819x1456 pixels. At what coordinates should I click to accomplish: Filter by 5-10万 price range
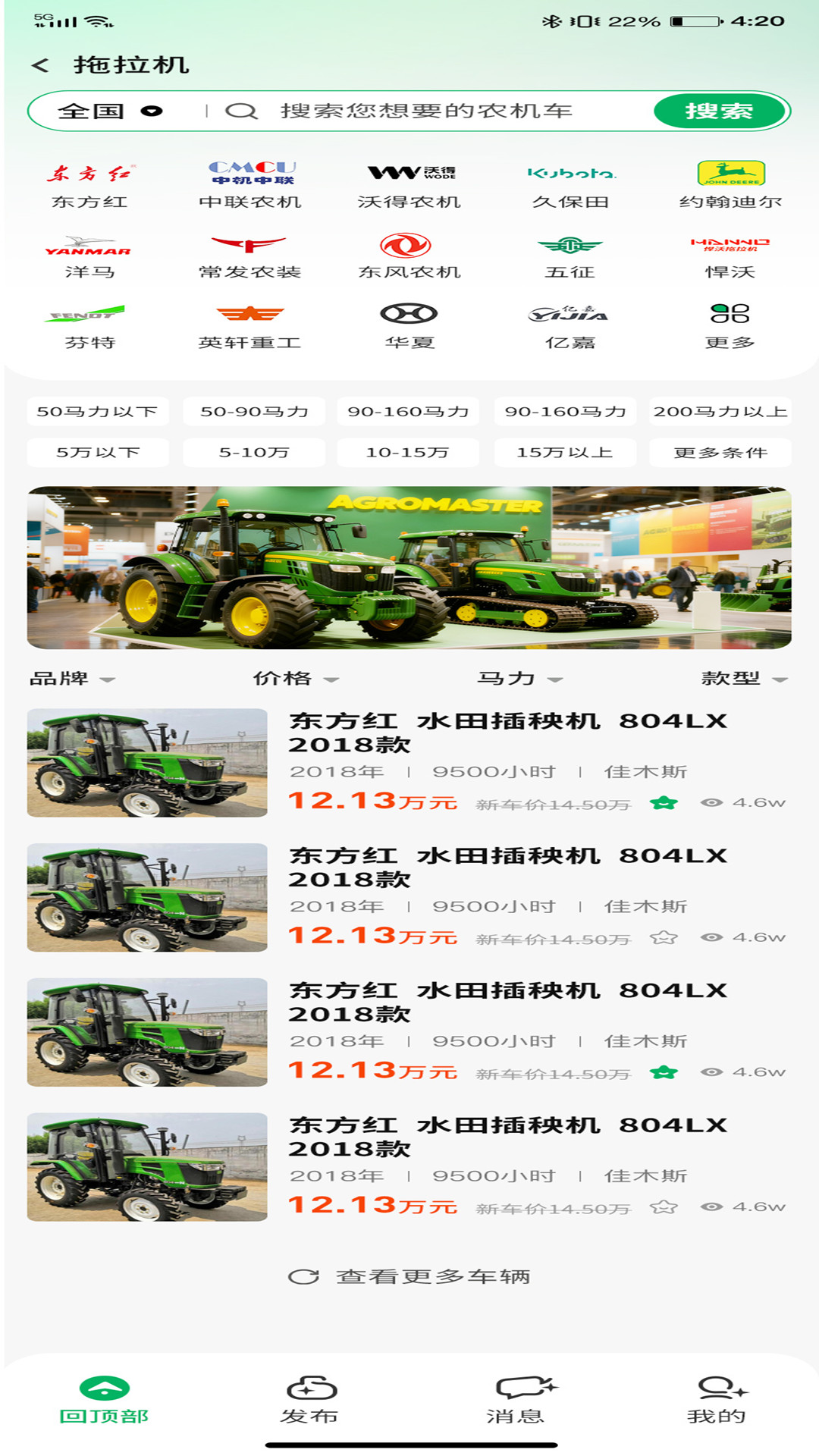point(254,453)
